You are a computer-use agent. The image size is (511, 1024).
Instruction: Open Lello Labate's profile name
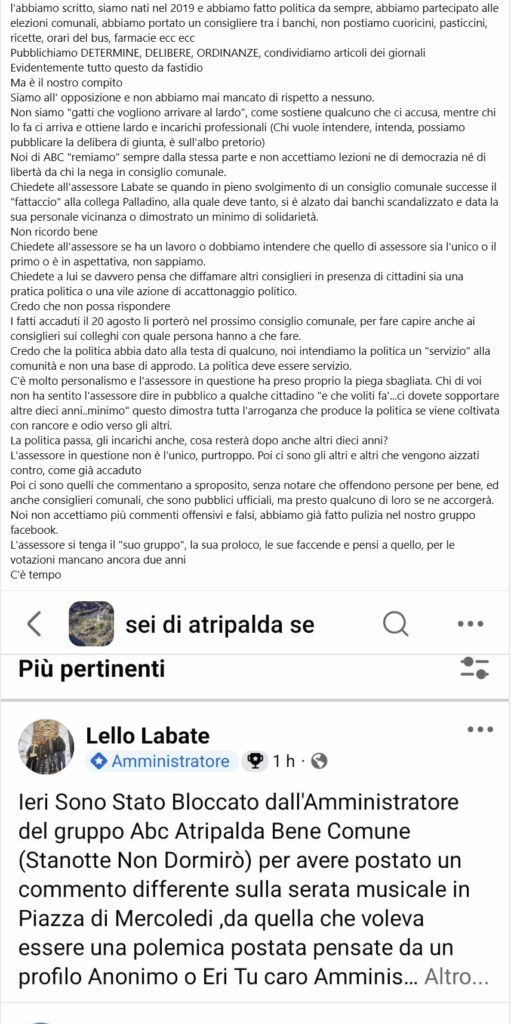point(148,736)
